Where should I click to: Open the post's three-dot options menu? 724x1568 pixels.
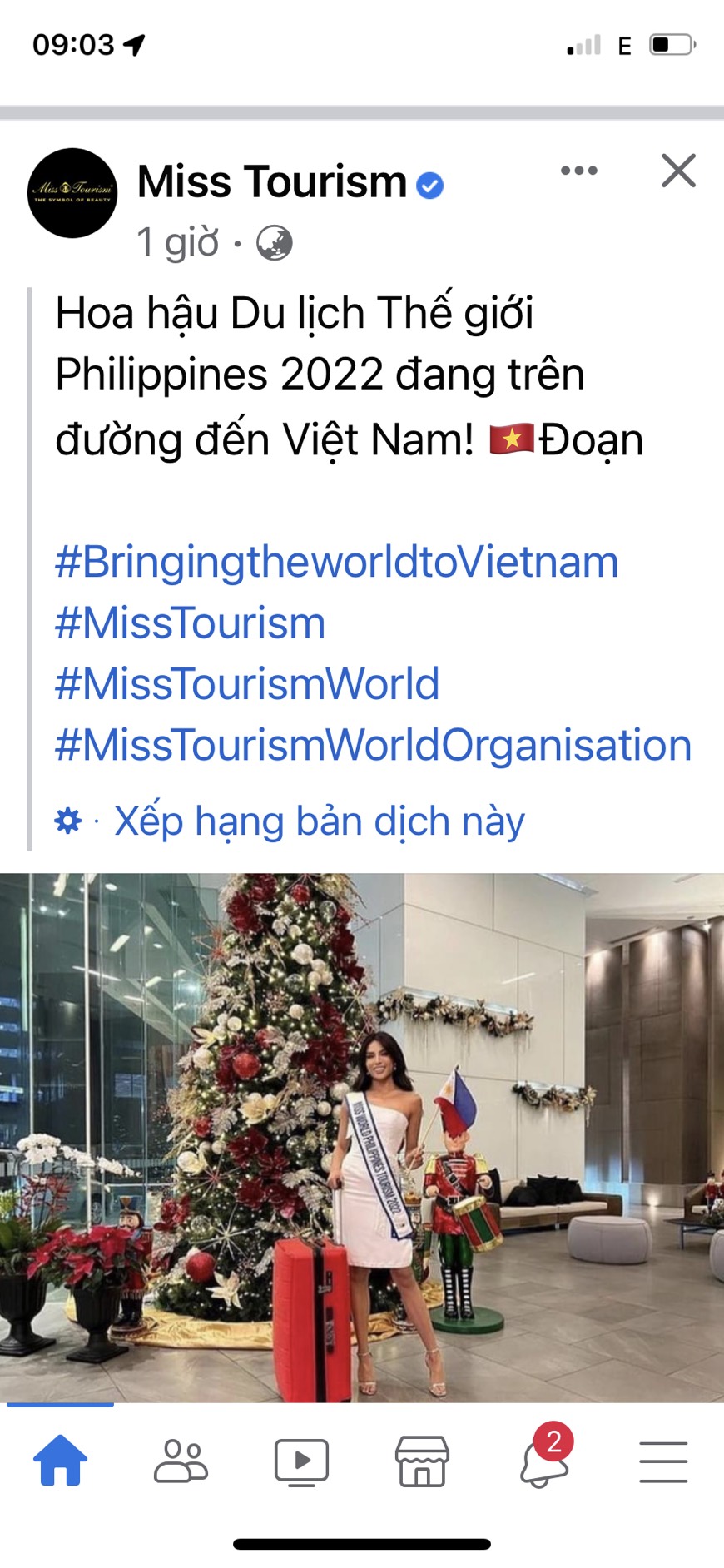tap(578, 171)
